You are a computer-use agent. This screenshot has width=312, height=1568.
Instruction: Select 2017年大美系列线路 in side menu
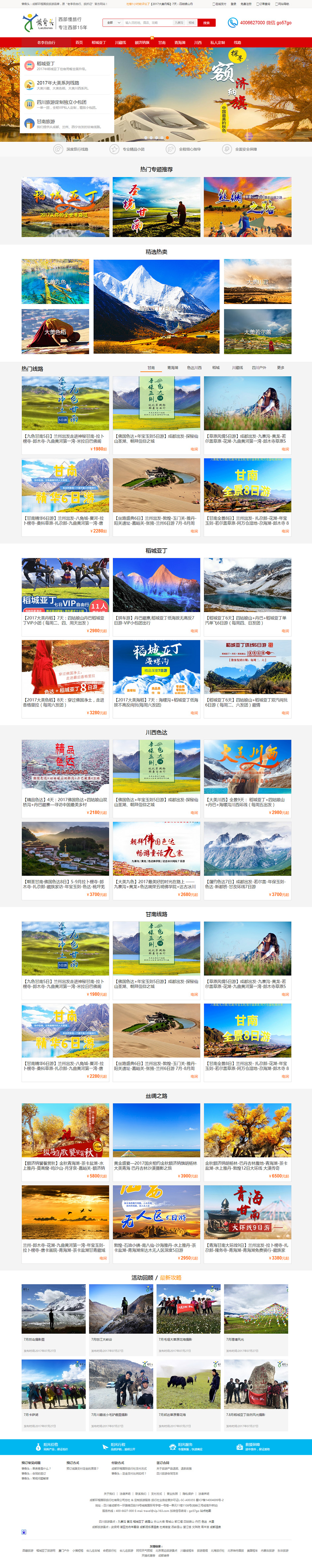click(x=58, y=83)
